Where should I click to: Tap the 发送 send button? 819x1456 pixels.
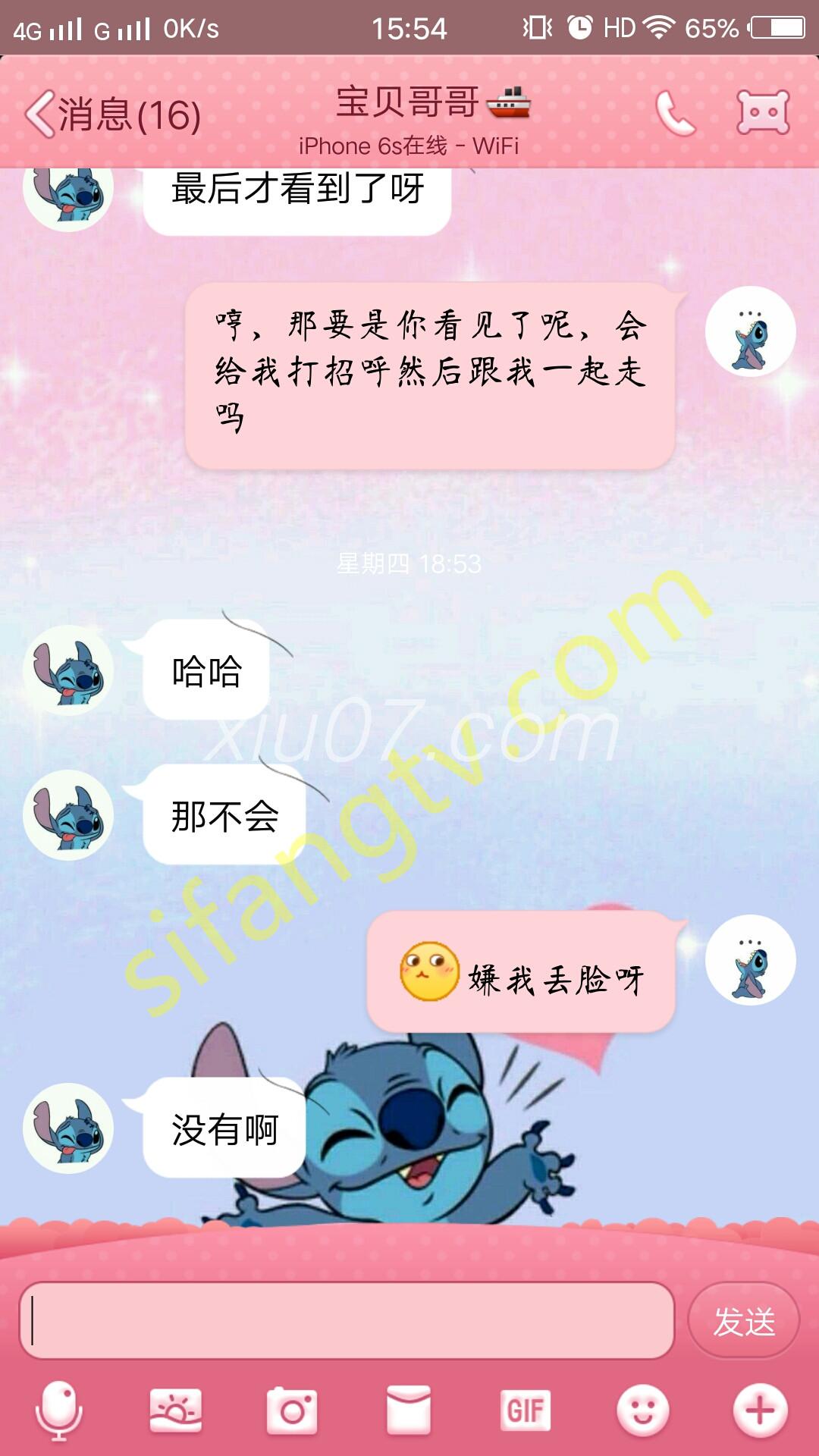point(744,1321)
